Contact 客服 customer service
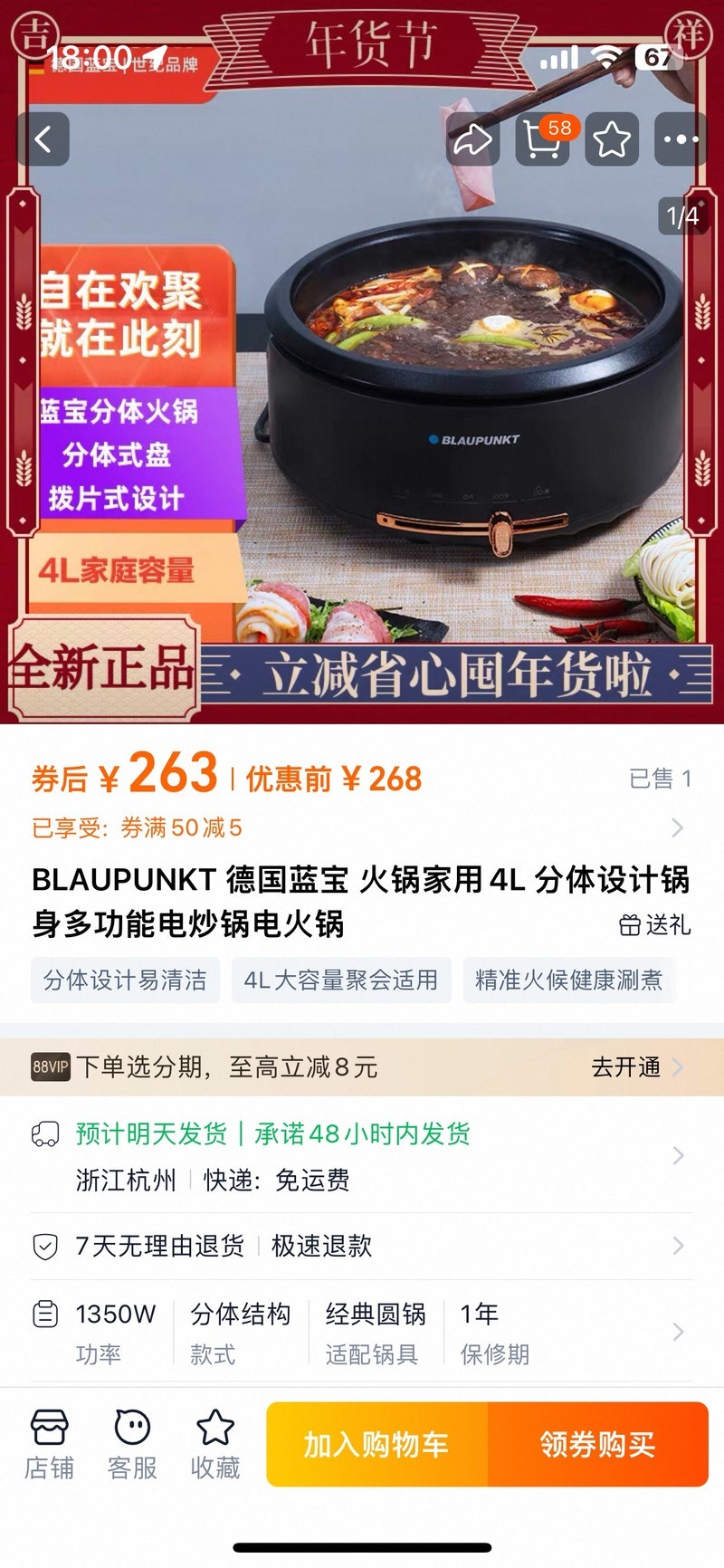This screenshot has width=724, height=1568. pos(132,1444)
